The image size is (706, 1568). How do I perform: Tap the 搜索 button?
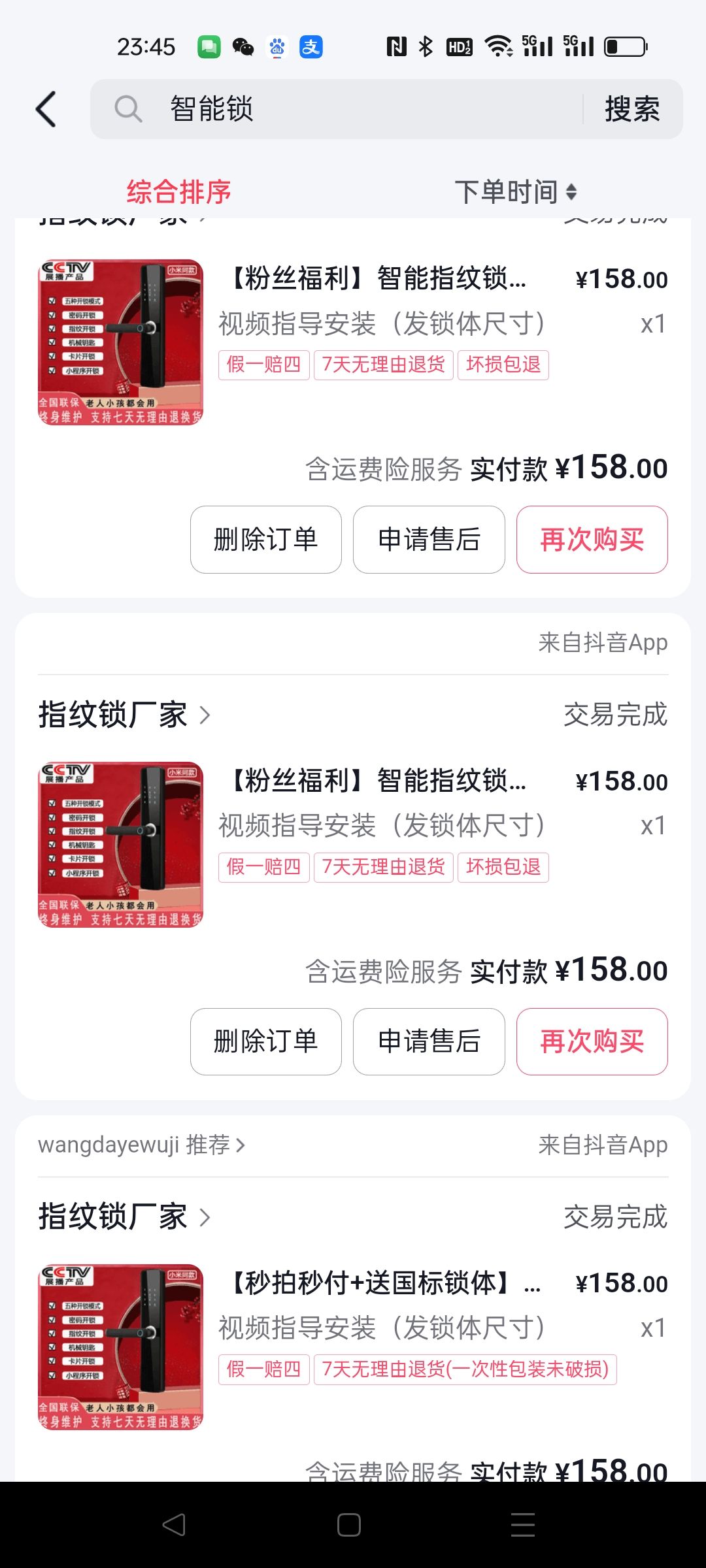click(x=632, y=109)
